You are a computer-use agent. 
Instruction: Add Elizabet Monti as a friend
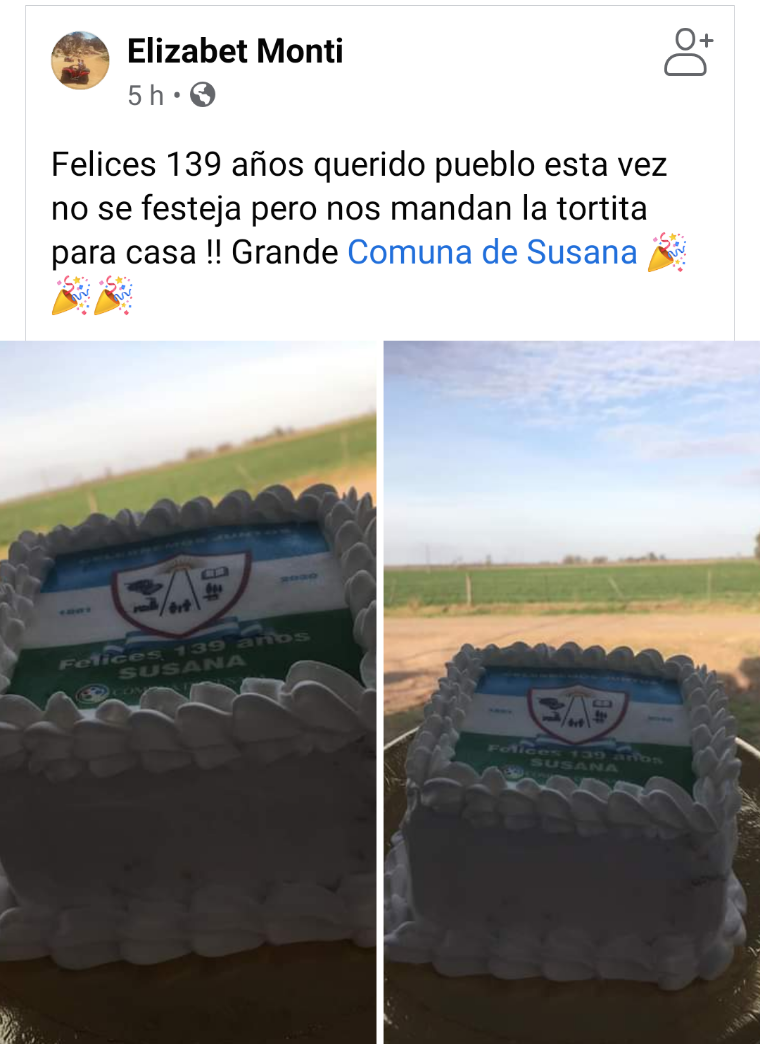pos(688,53)
